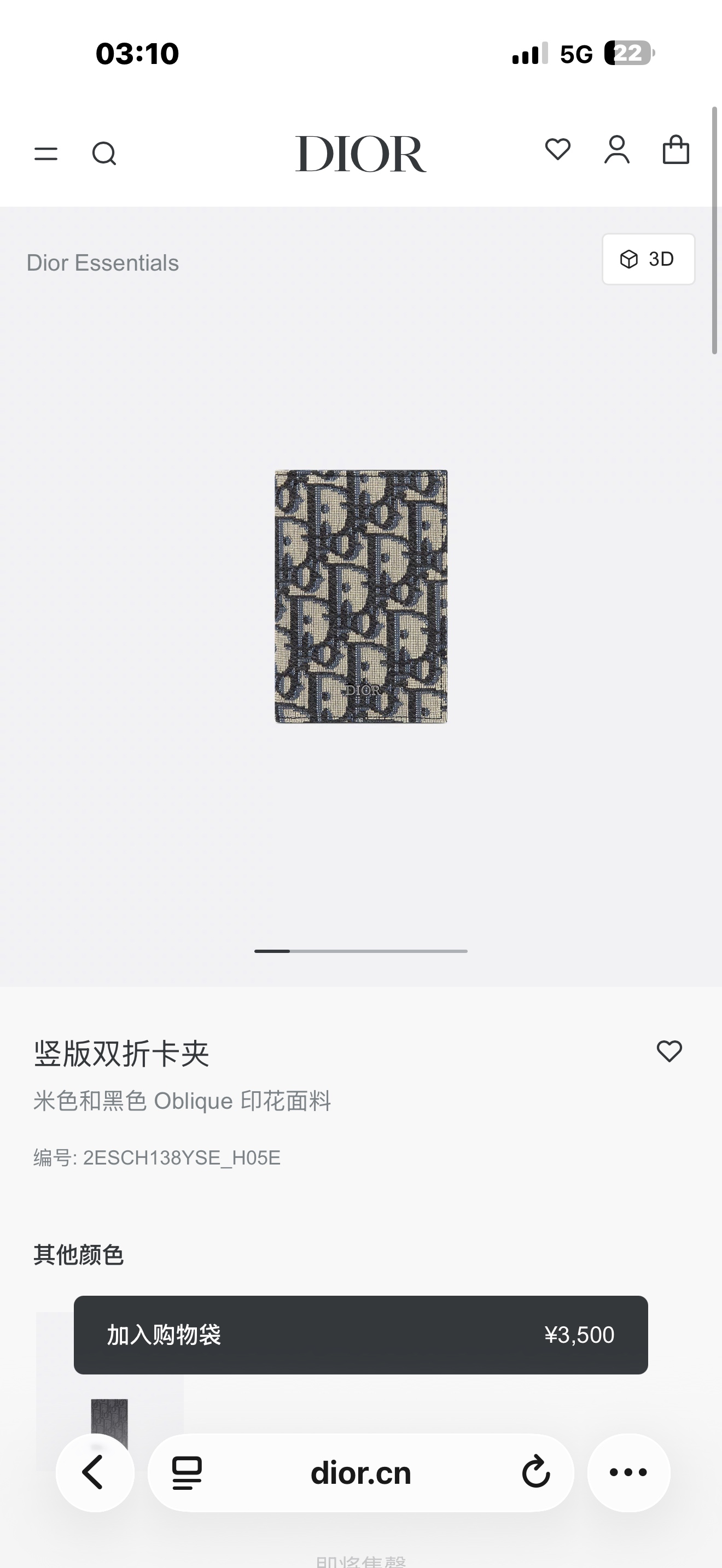Viewport: 722px width, 1568px height.
Task: Open the card holder product image
Action: (x=361, y=596)
